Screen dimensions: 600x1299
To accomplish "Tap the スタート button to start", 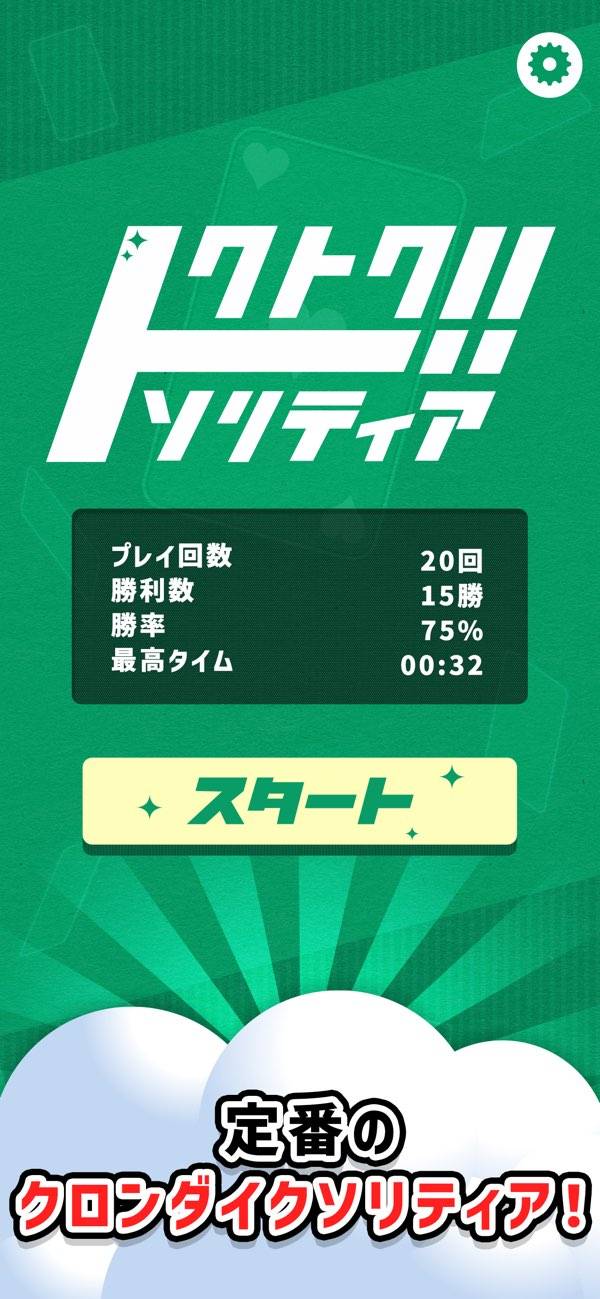I will tap(299, 802).
